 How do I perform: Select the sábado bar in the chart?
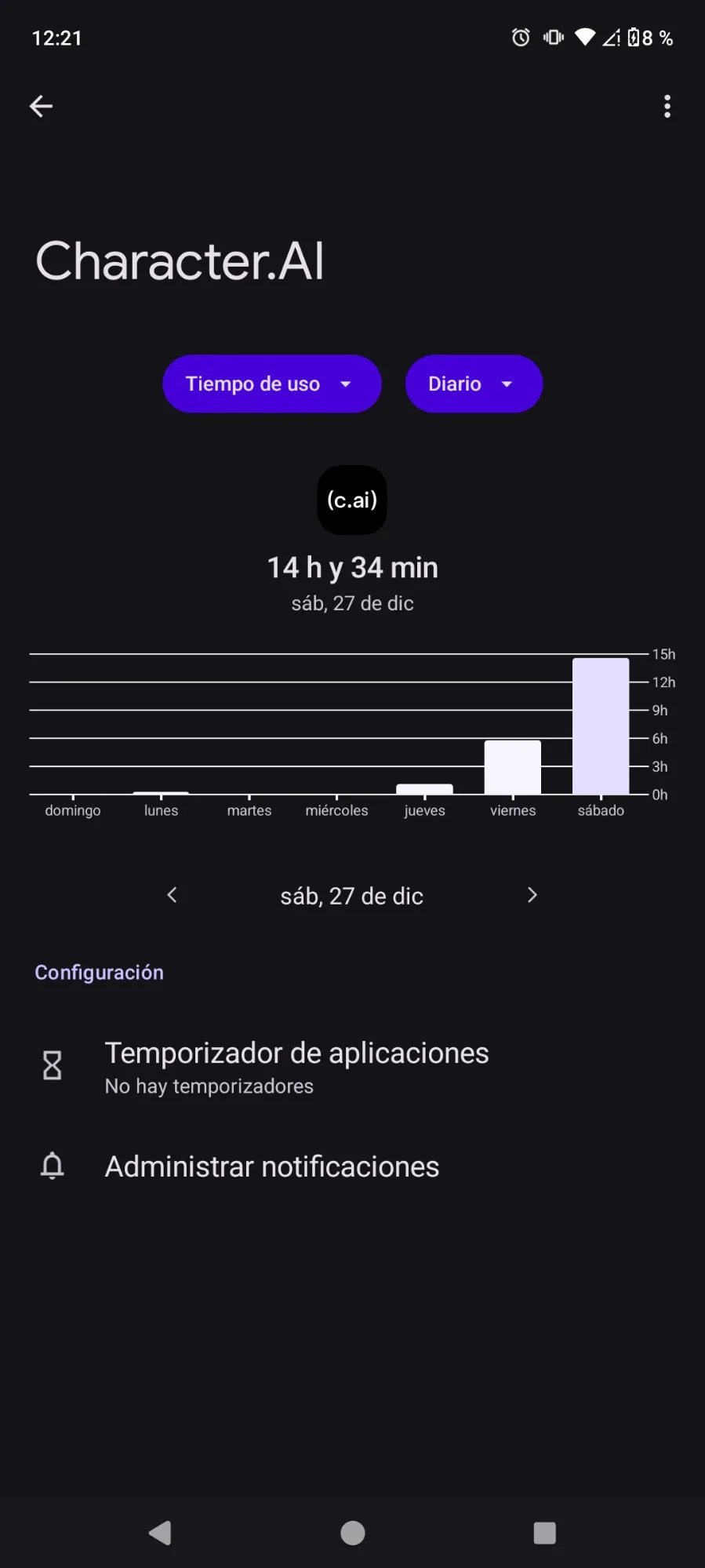(601, 726)
